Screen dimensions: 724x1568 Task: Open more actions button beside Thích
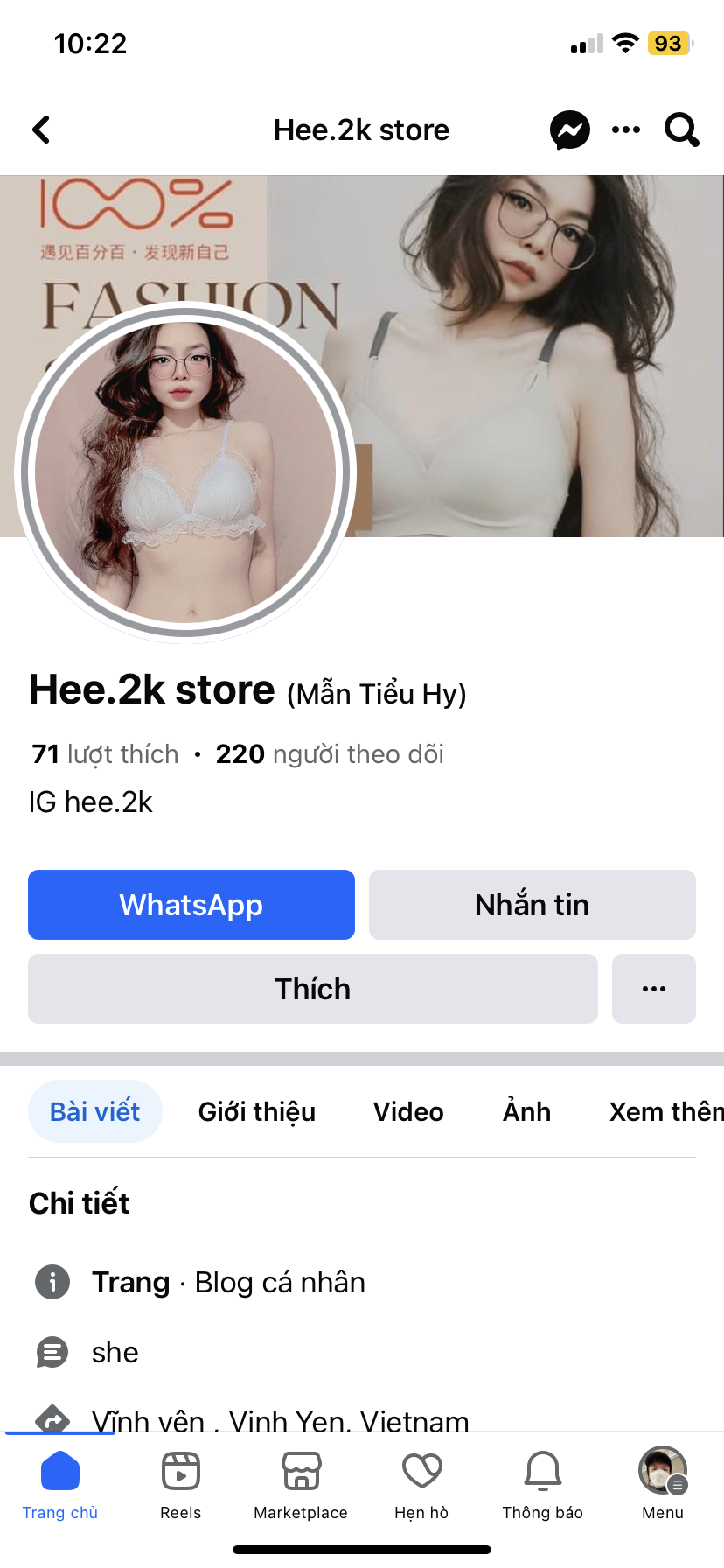[653, 989]
